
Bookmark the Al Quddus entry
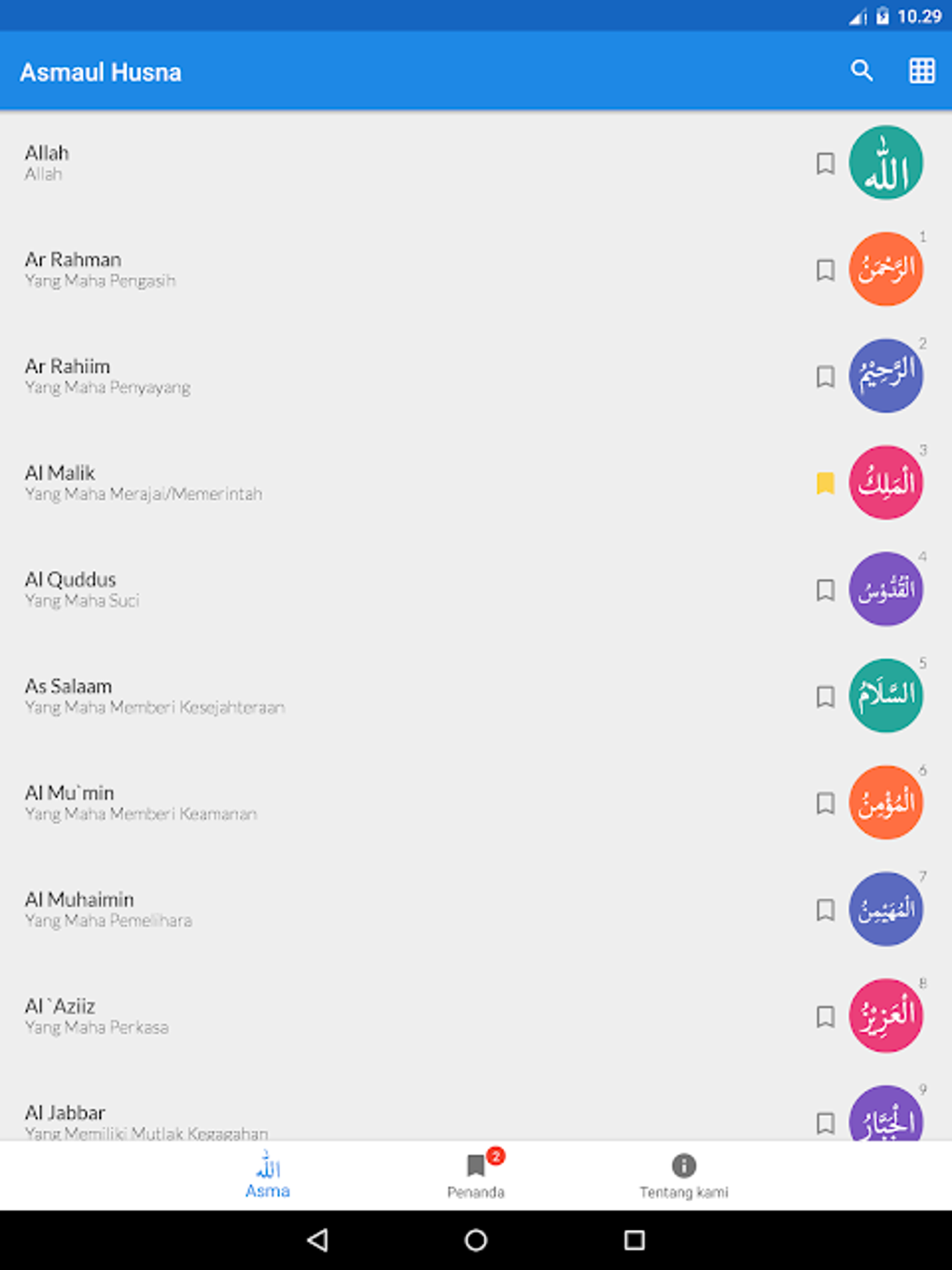[x=825, y=590]
